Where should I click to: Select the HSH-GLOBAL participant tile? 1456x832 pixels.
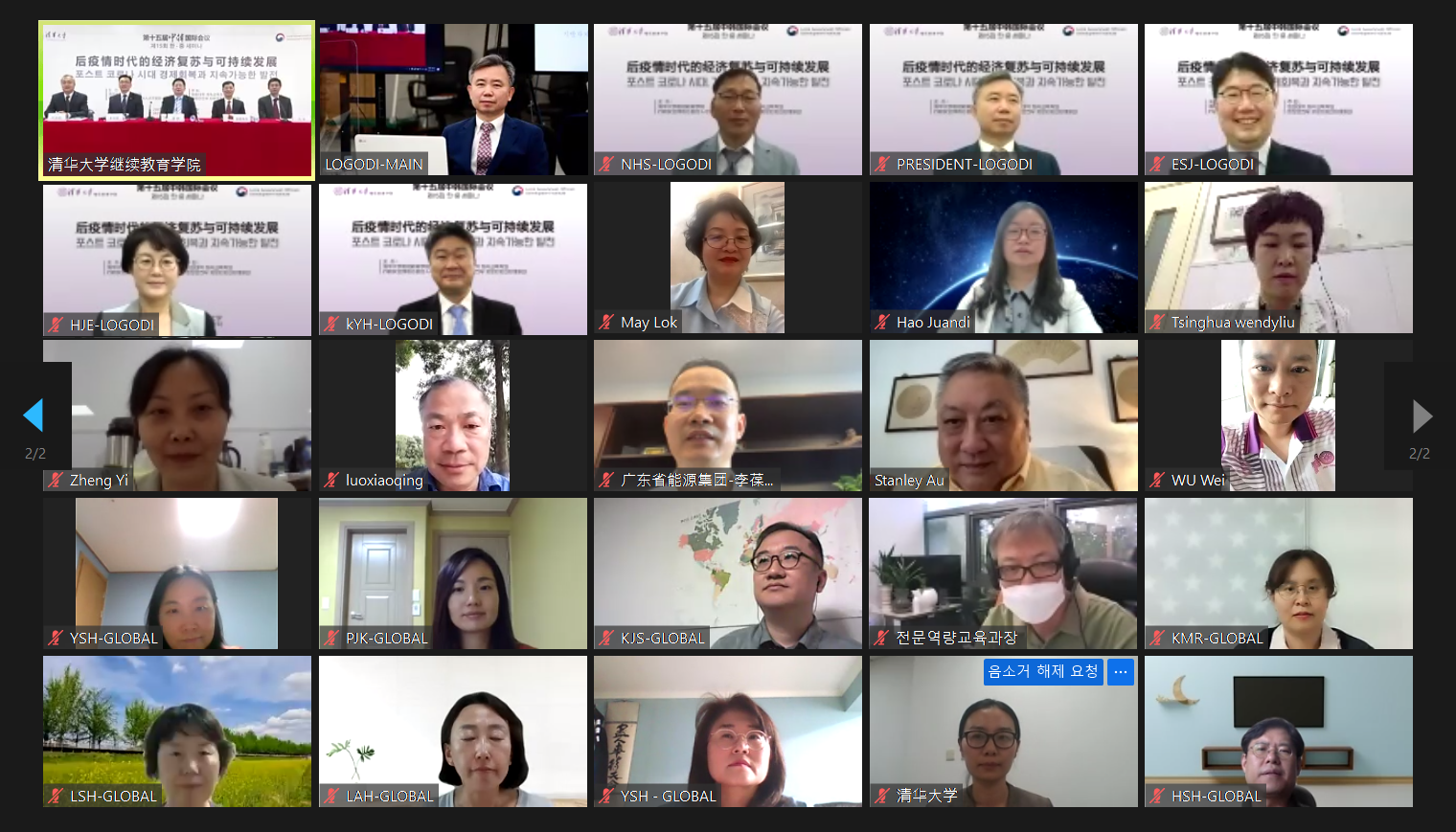(1278, 731)
